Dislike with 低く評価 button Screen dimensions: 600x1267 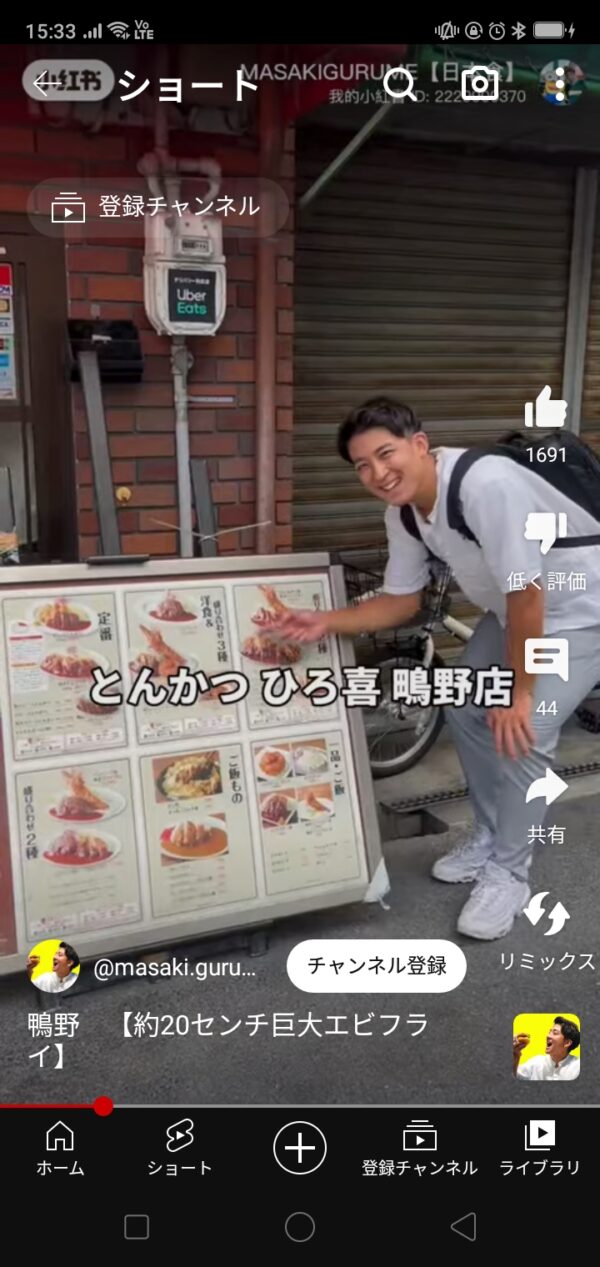[x=545, y=534]
